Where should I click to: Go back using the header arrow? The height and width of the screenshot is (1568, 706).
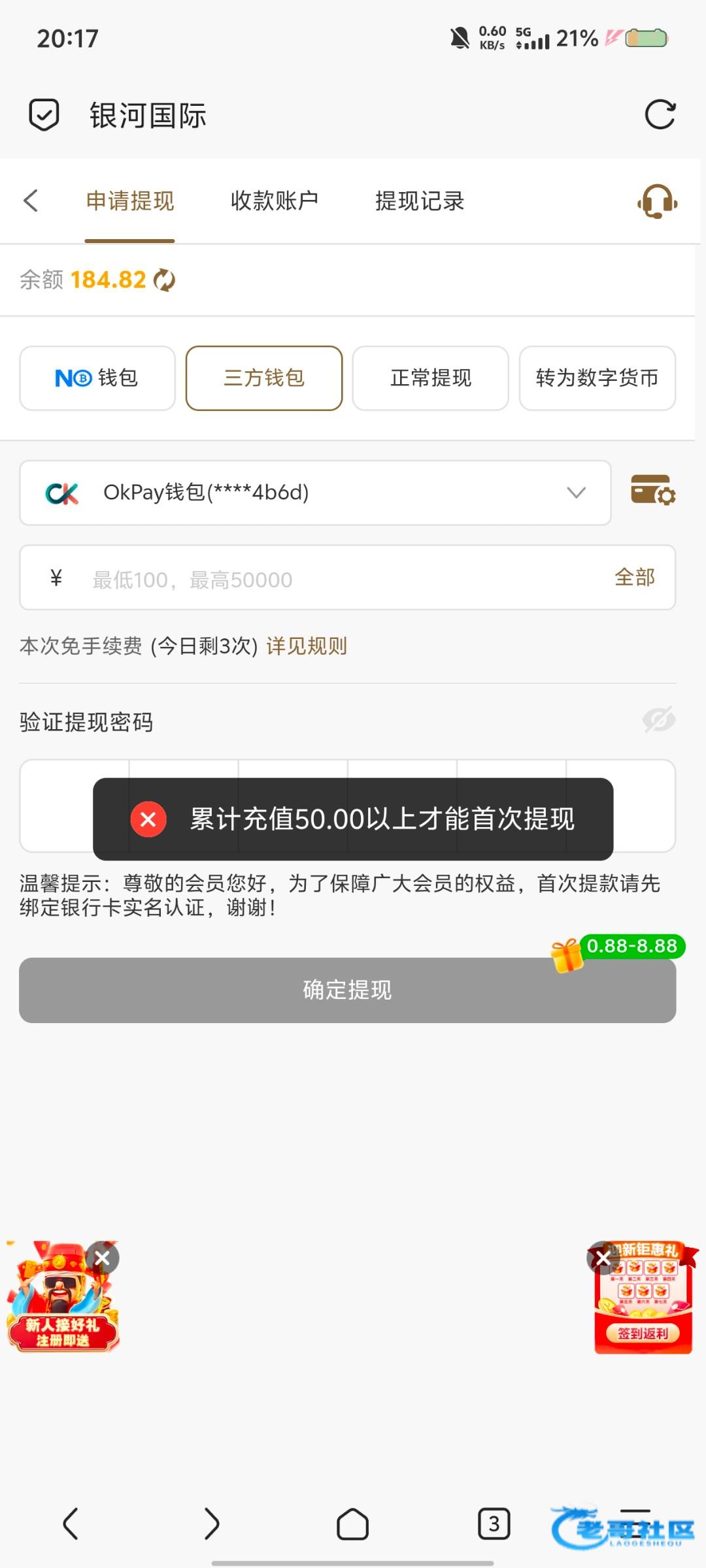pos(31,201)
